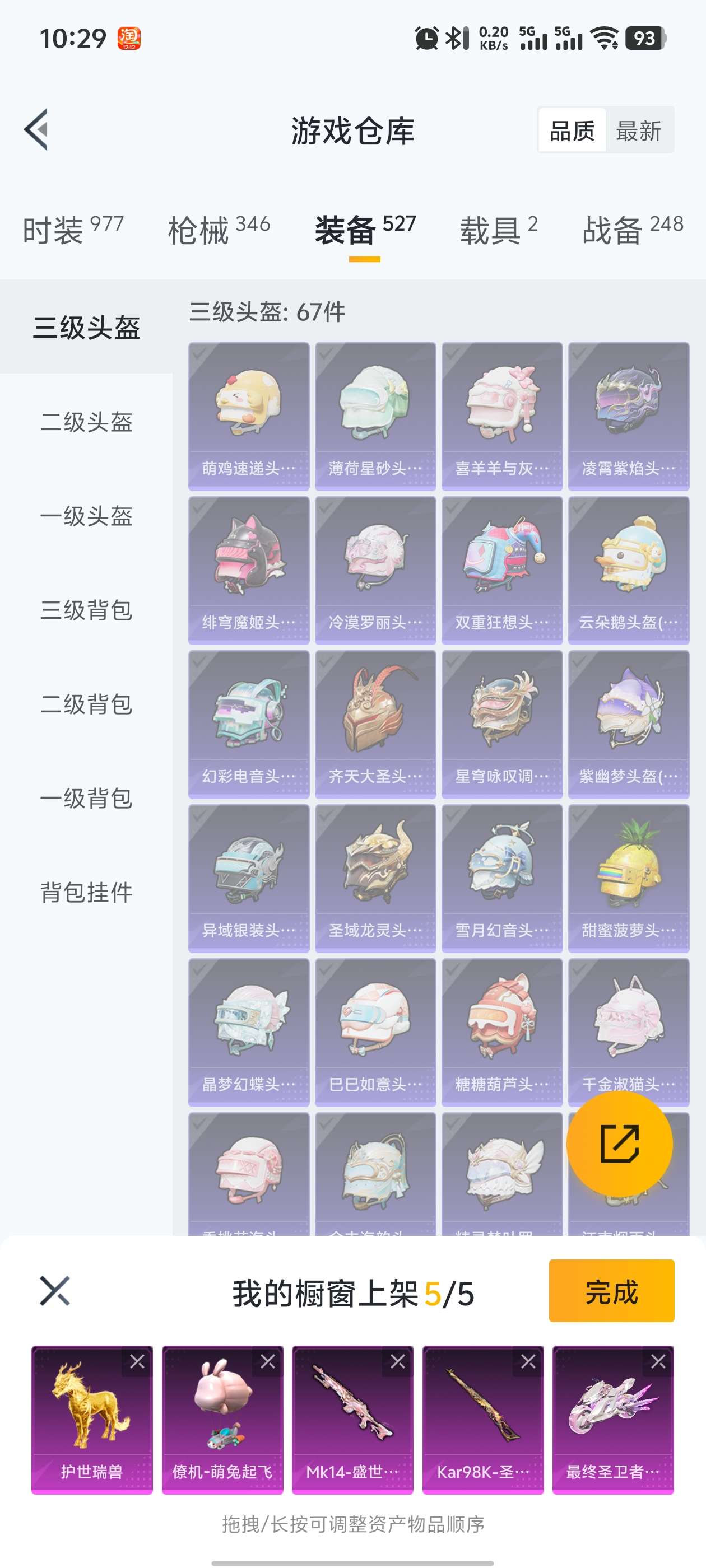Viewport: 706px width, 1568px height.
Task: Go back from 游戏仓库
Action: [x=36, y=130]
